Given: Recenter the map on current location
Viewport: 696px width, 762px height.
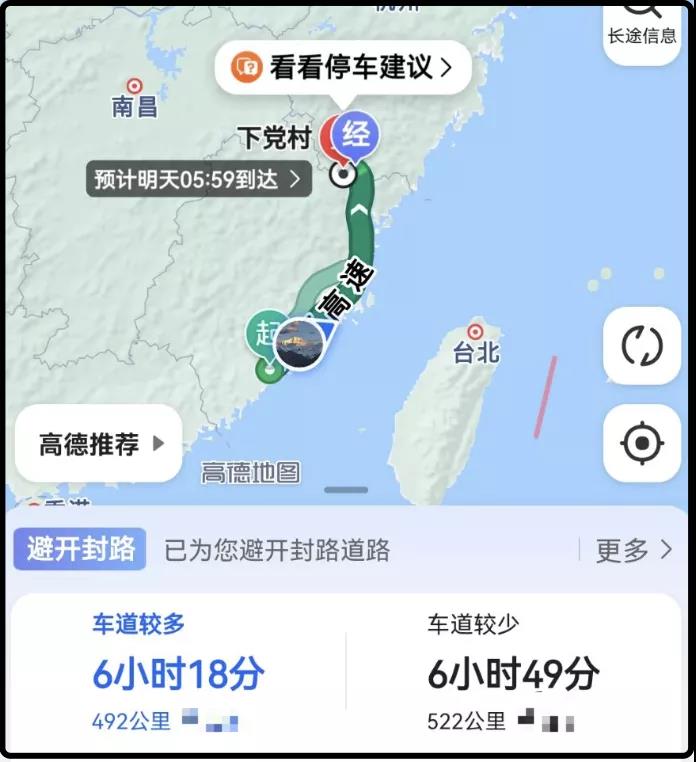Looking at the screenshot, I should tap(642, 443).
